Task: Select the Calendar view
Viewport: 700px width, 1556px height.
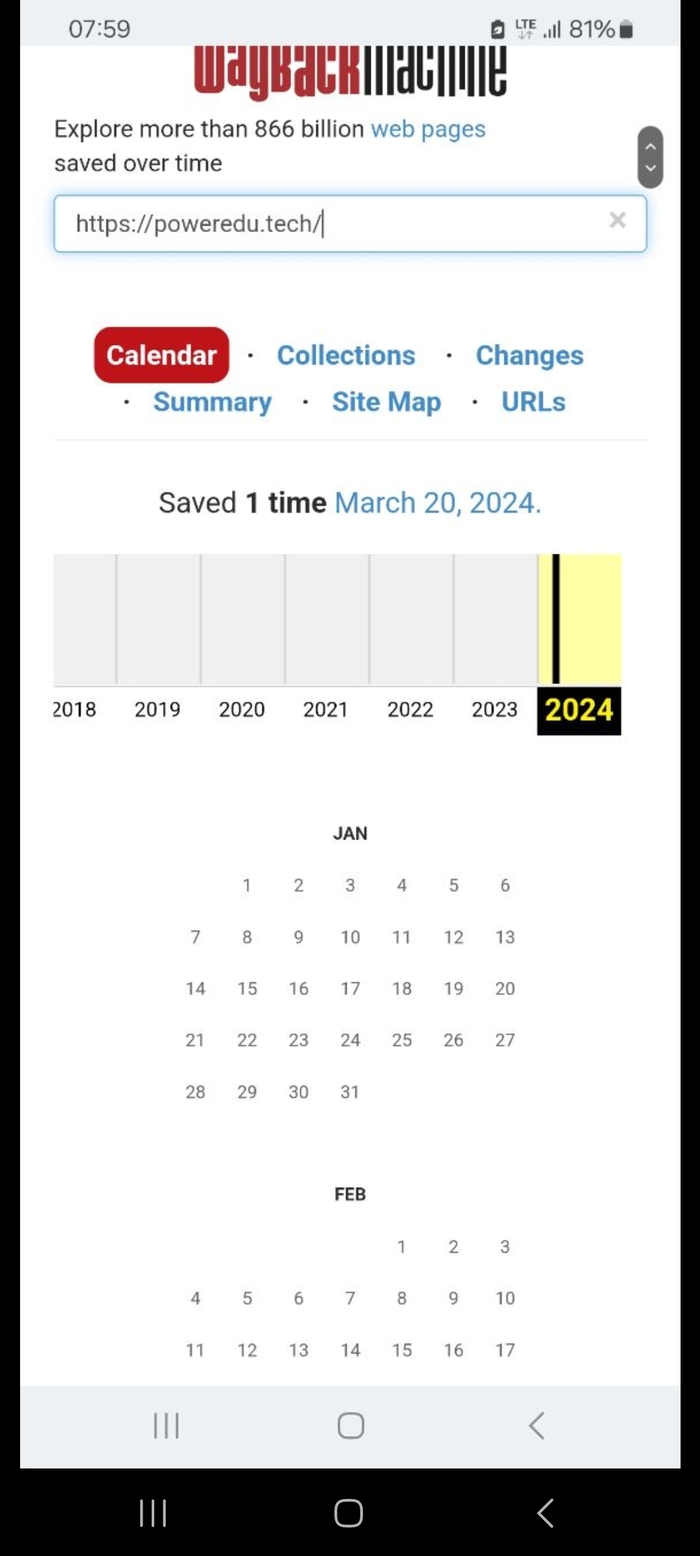Action: click(x=161, y=355)
